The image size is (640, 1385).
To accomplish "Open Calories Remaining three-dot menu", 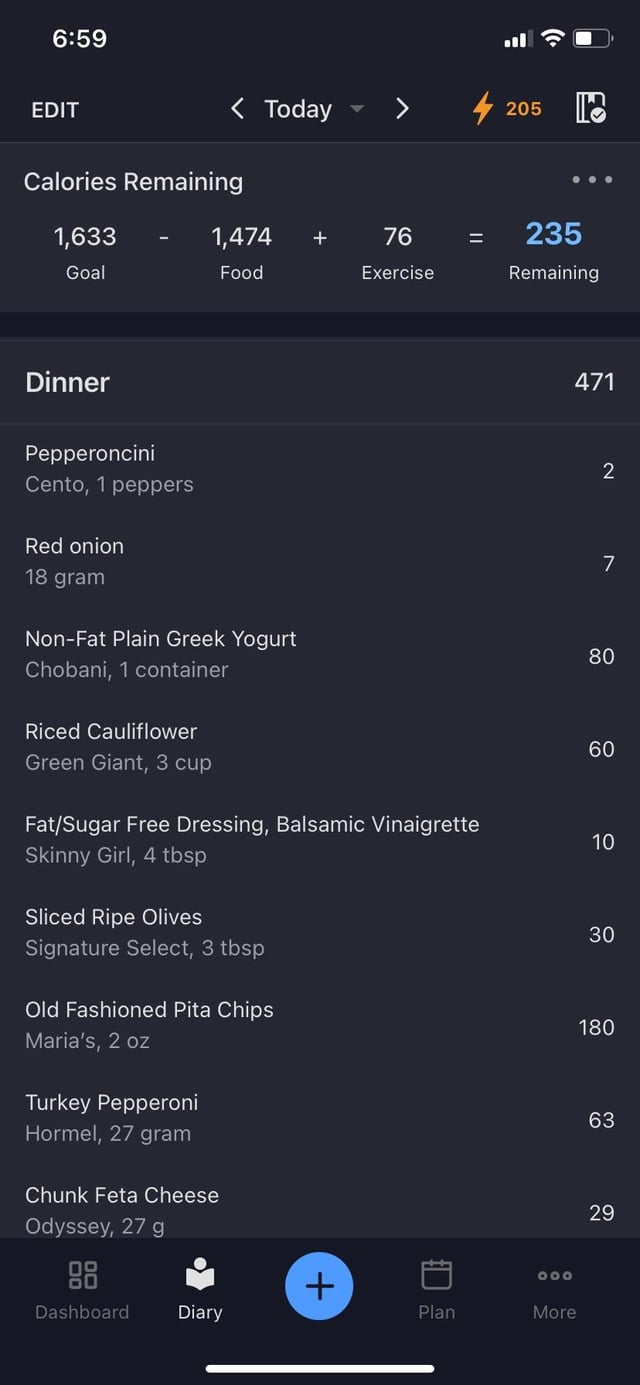I will (x=592, y=181).
